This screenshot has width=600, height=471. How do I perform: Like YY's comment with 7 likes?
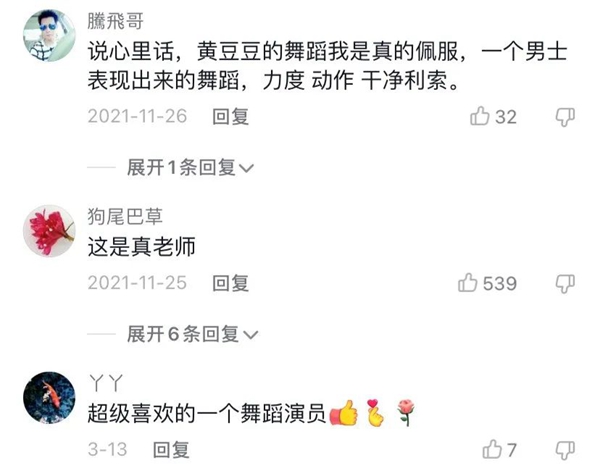492,450
